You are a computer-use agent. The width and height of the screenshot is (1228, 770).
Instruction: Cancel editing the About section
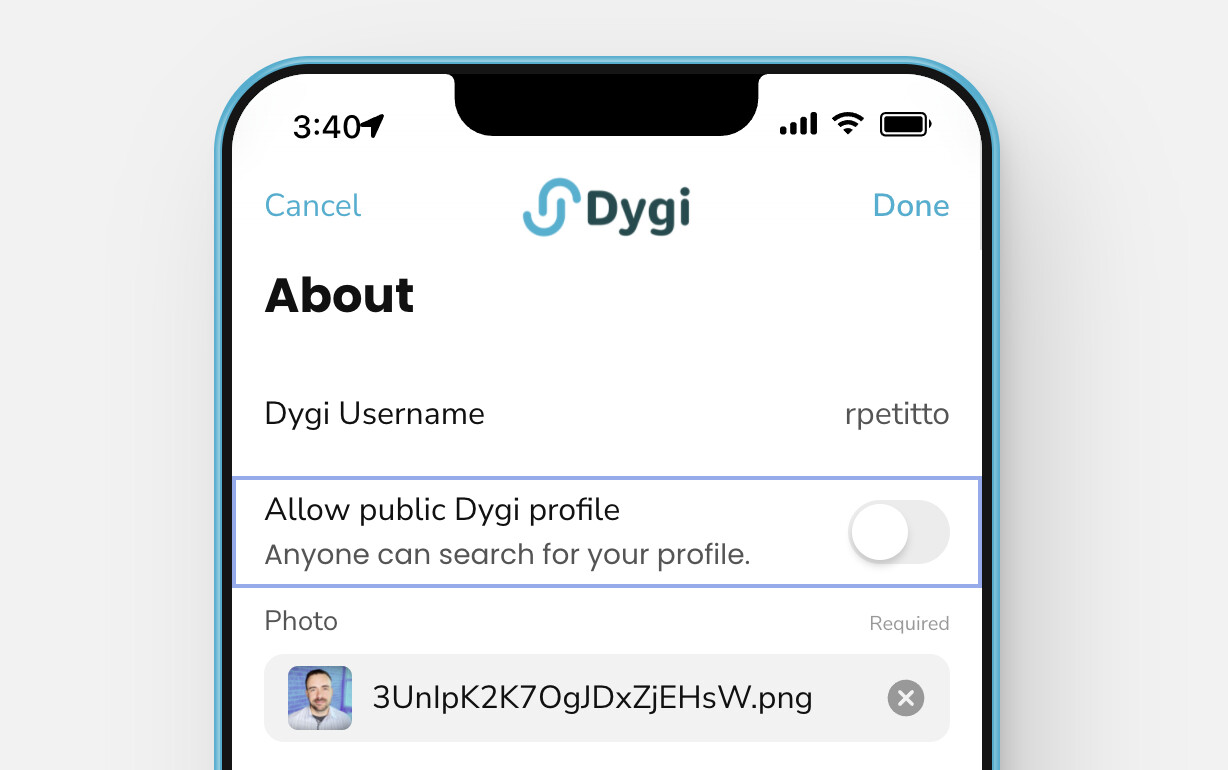[312, 206]
